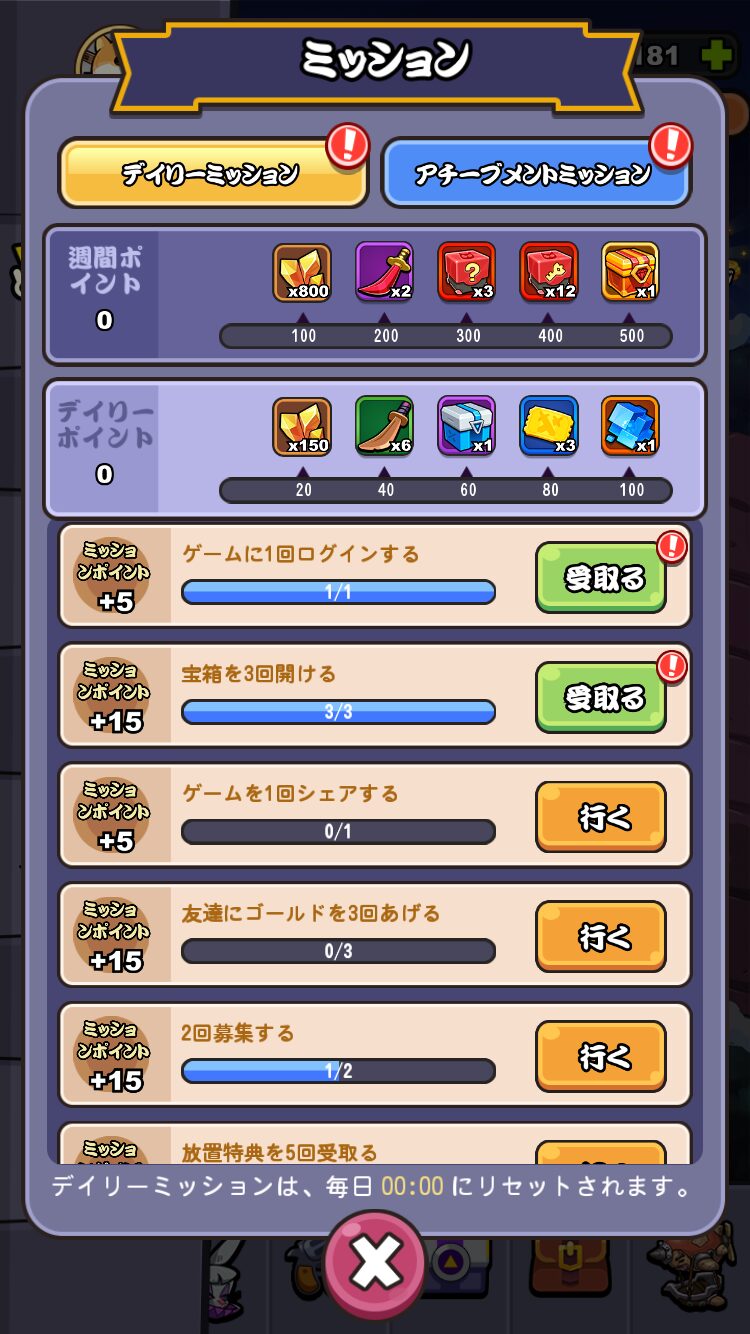Switch to the アチーブメントミッション tab
This screenshot has height=1334, width=750.
534,174
